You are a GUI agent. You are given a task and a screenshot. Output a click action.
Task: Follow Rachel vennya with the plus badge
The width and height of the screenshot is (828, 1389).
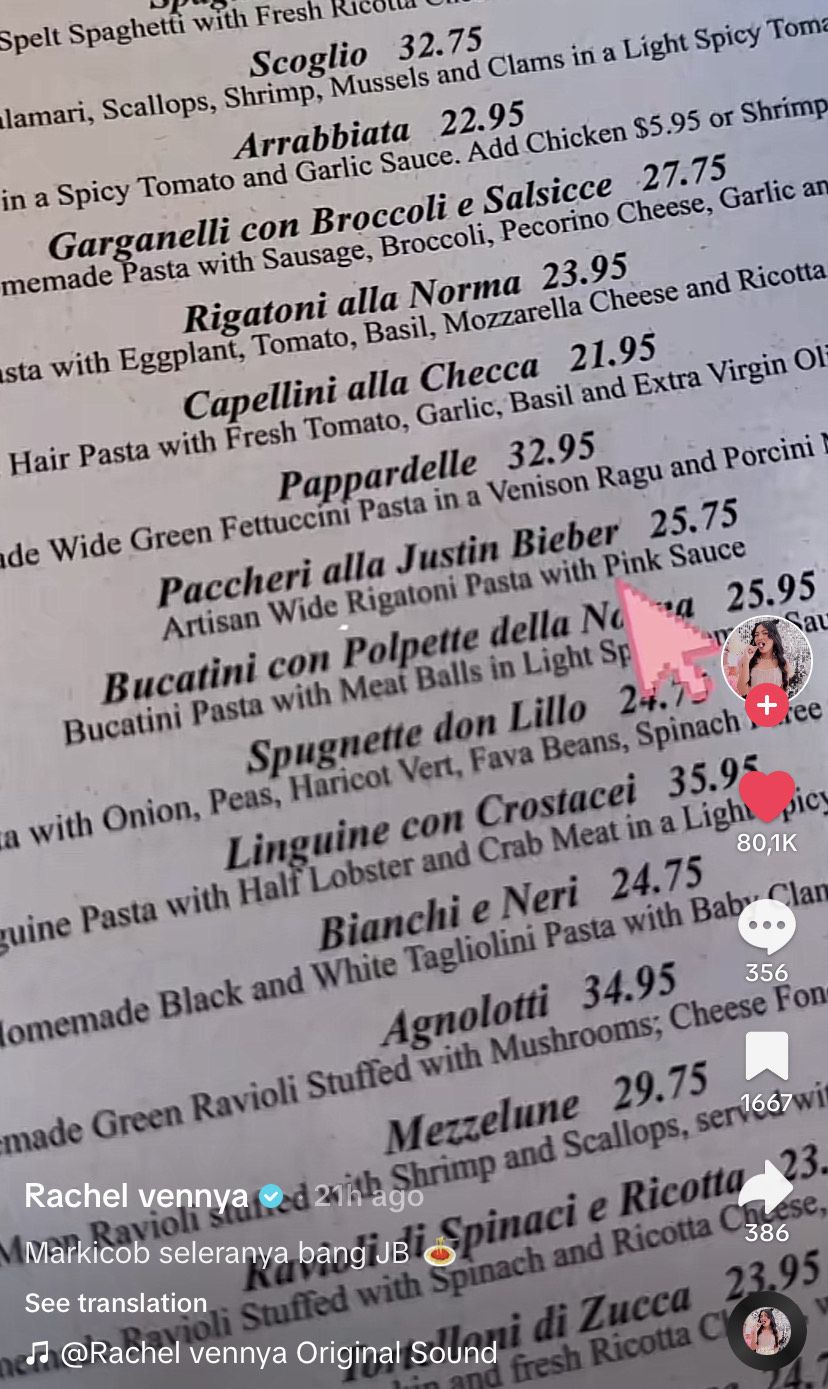pyautogui.click(x=767, y=706)
